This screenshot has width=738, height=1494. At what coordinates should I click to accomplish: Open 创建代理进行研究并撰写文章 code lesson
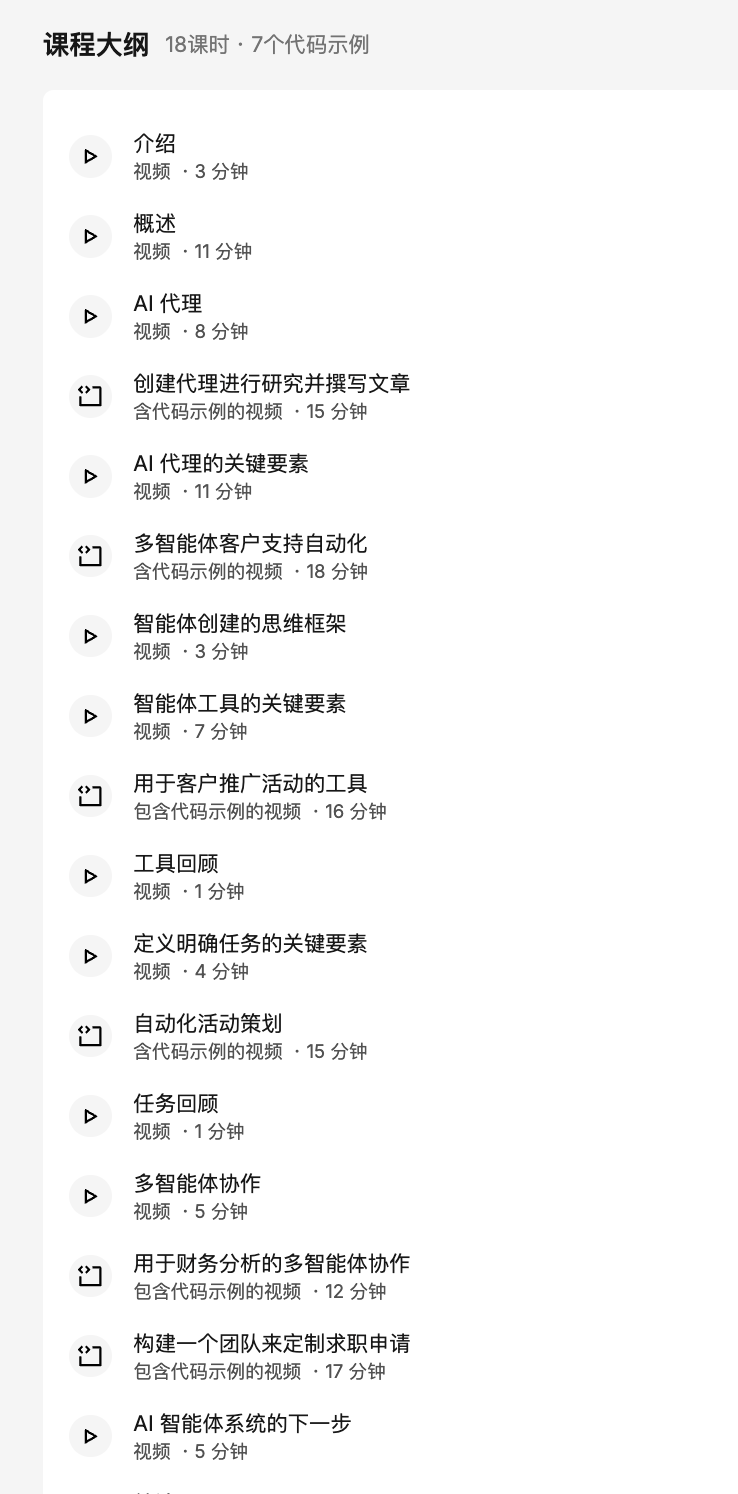pyautogui.click(x=271, y=384)
